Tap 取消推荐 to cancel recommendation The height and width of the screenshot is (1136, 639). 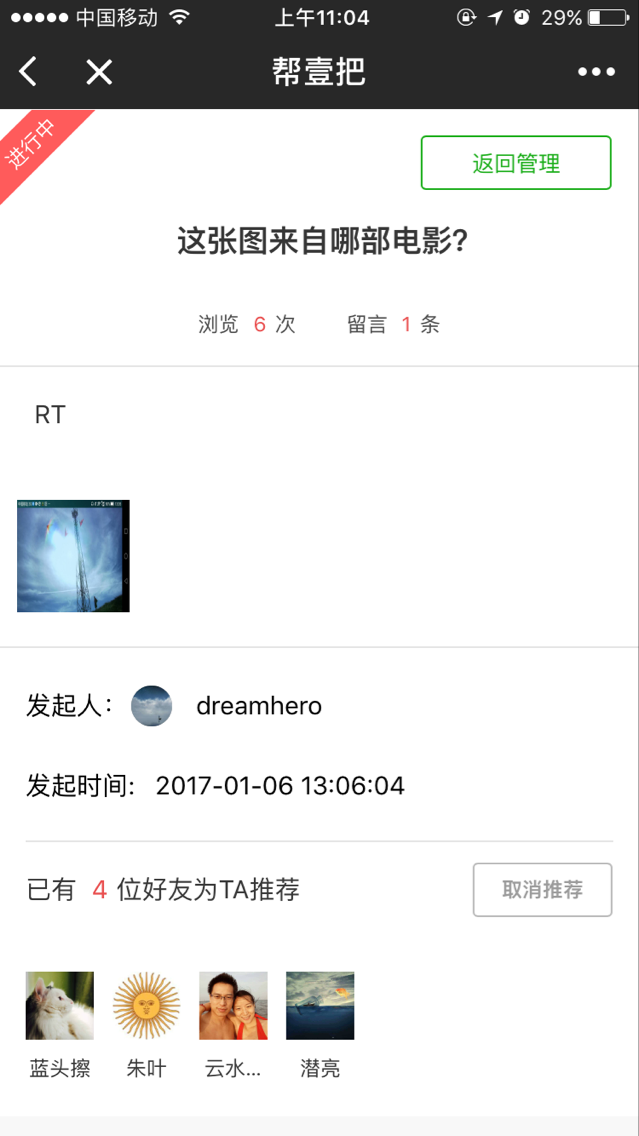click(x=542, y=890)
